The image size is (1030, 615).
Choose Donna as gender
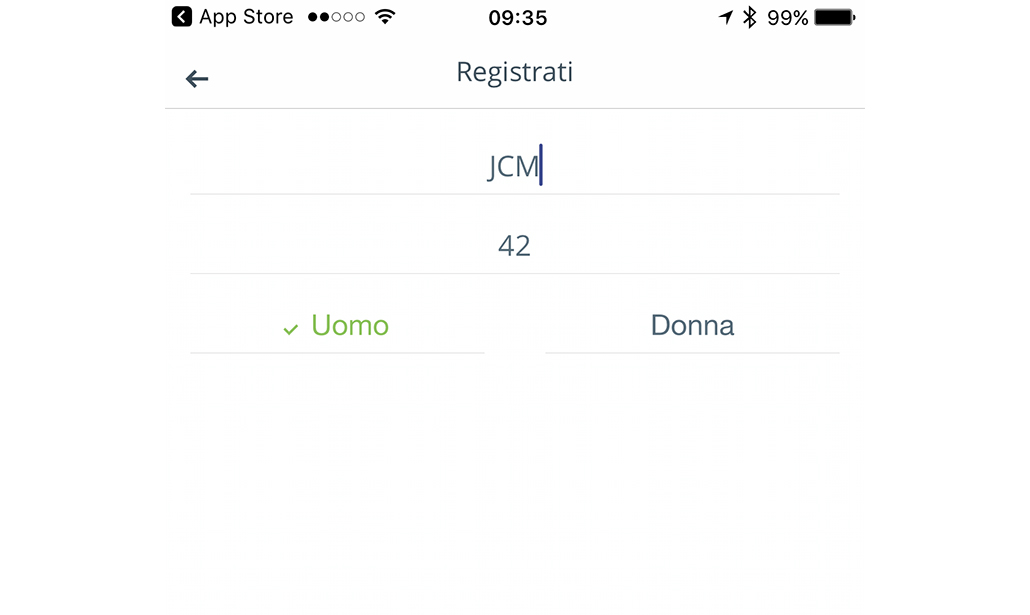pos(692,326)
